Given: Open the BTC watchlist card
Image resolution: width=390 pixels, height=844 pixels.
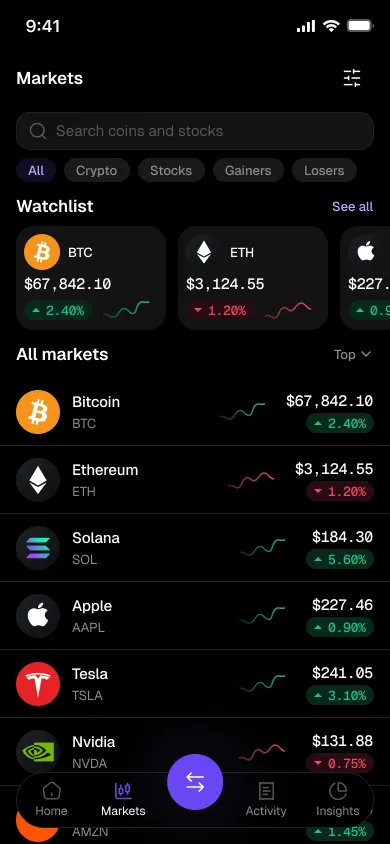Looking at the screenshot, I should point(91,278).
